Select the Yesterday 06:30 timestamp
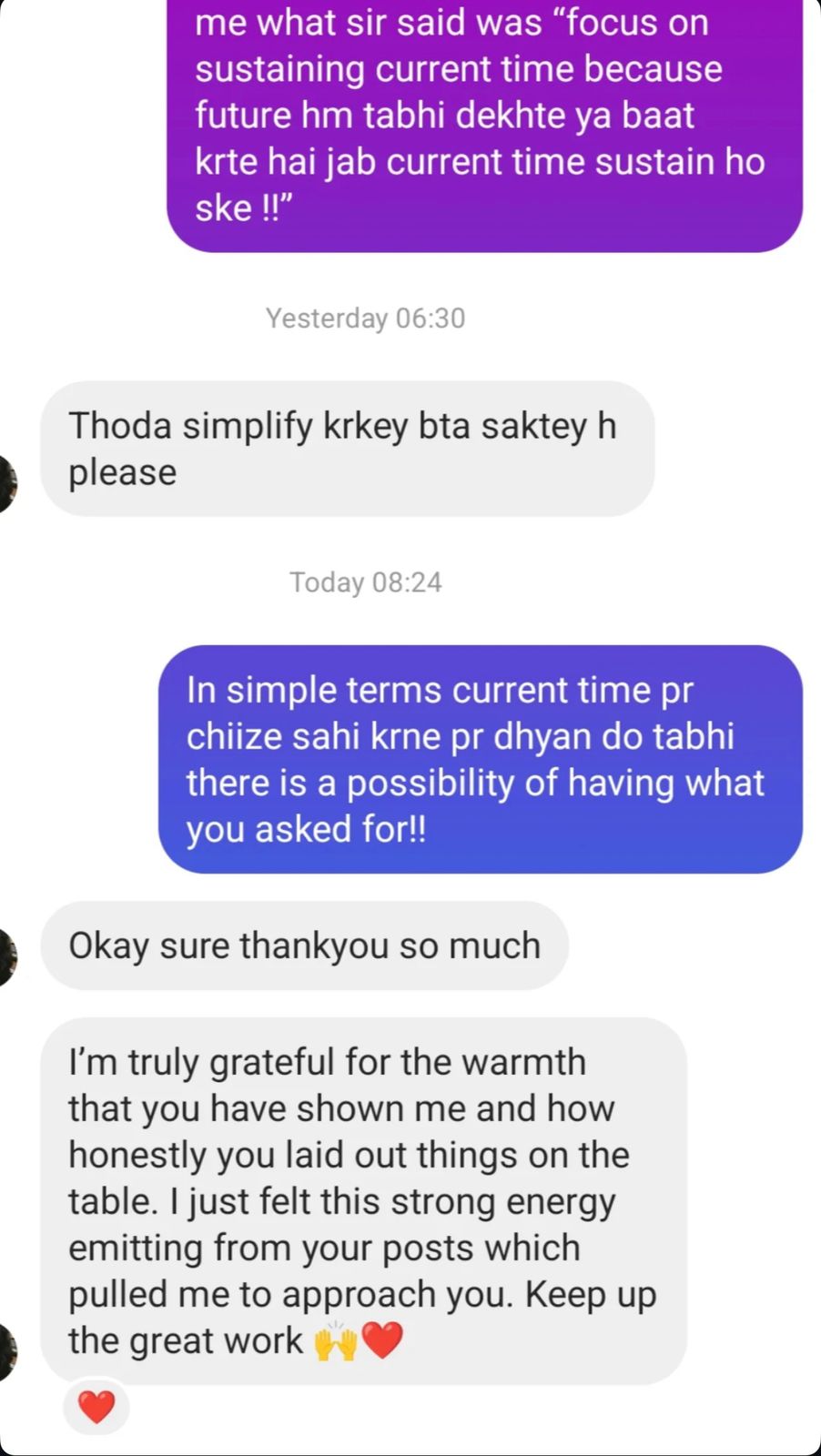 [364, 318]
